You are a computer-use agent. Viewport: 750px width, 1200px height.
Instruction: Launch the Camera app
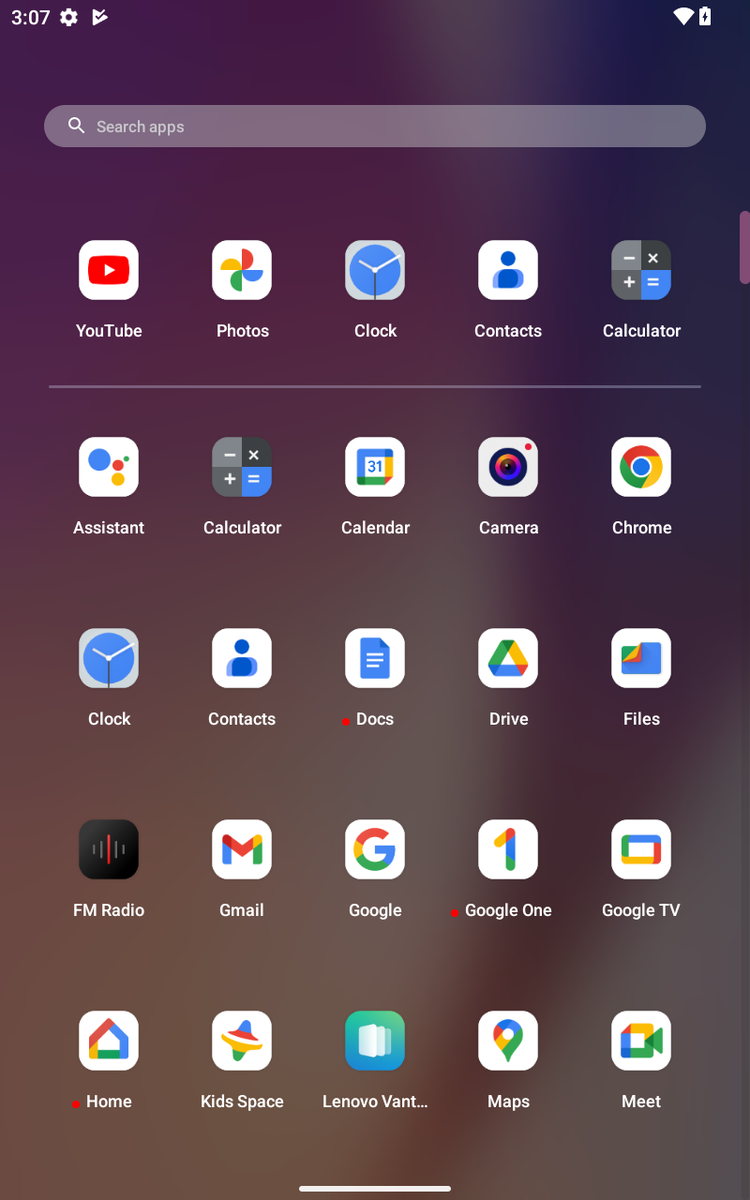click(508, 467)
